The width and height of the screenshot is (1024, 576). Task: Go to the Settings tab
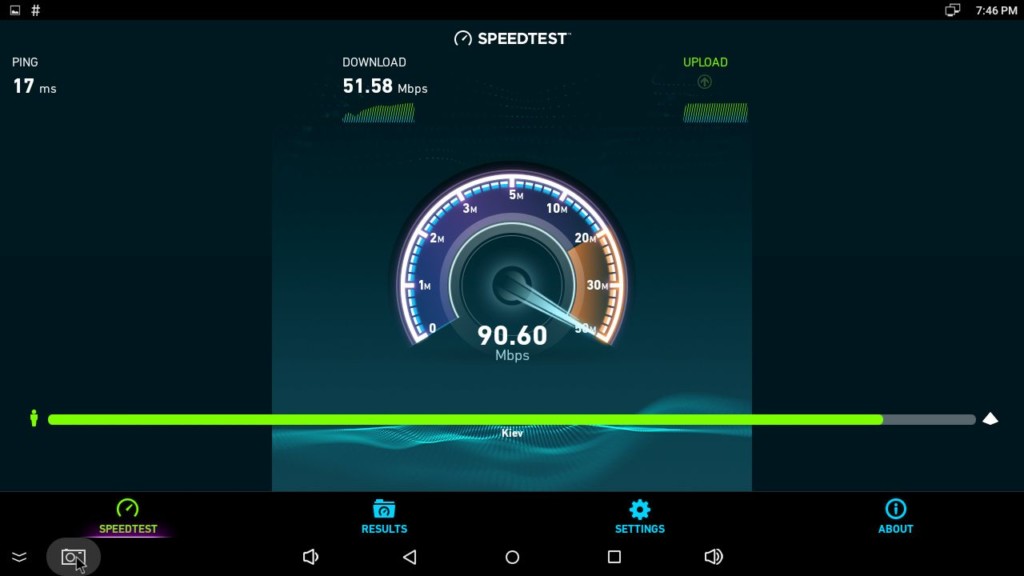(x=640, y=516)
